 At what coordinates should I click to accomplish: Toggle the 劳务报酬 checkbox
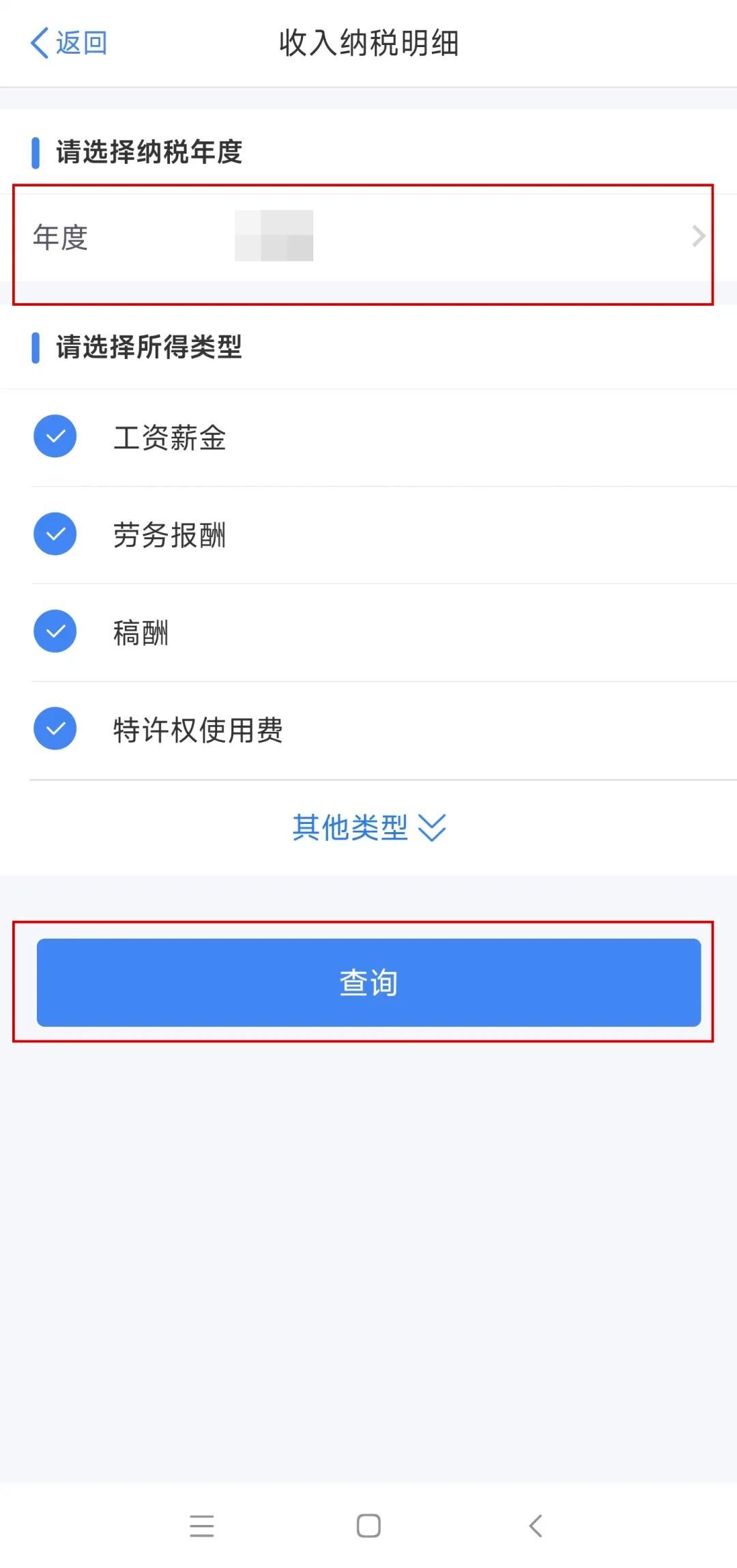tap(55, 534)
